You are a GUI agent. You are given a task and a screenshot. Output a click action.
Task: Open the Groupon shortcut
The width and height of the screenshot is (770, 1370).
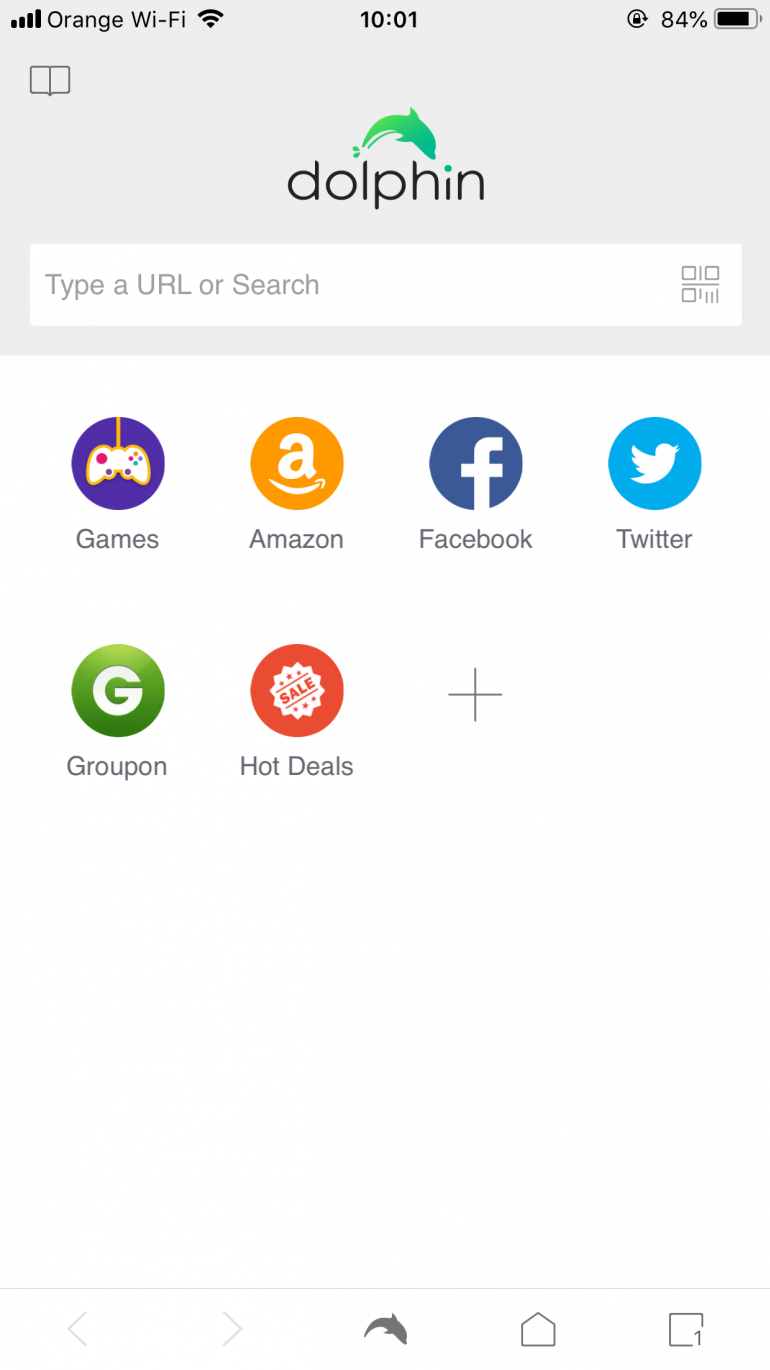[118, 692]
